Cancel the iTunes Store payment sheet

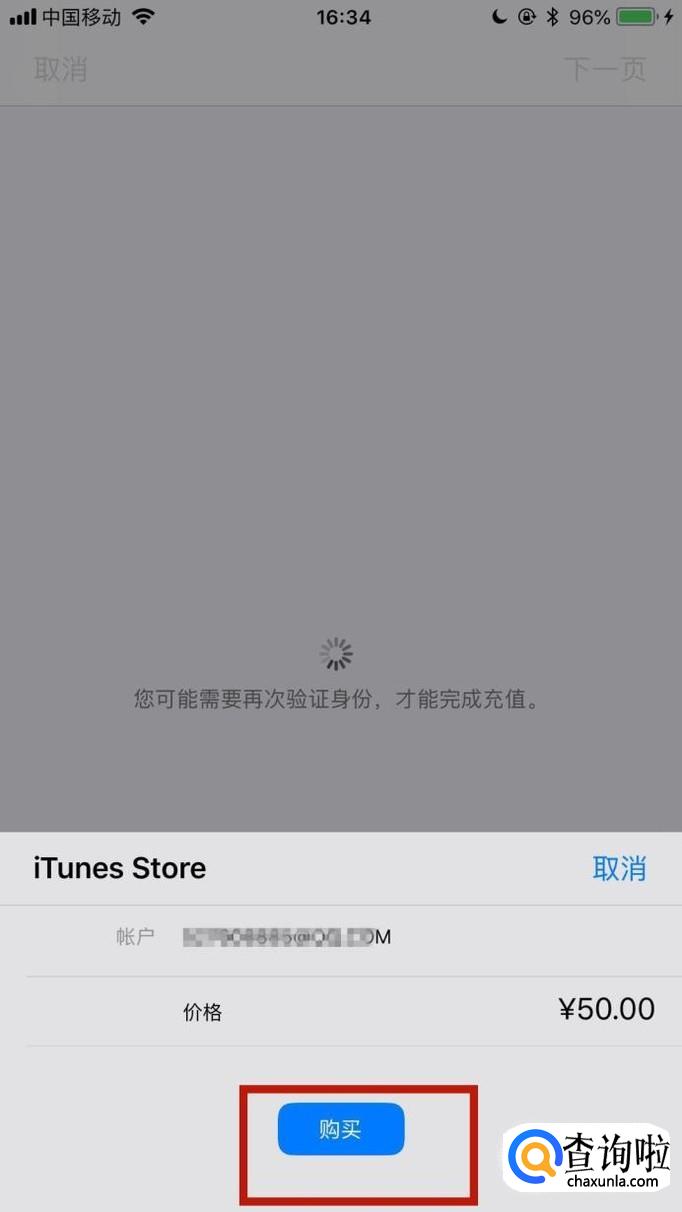(x=619, y=868)
